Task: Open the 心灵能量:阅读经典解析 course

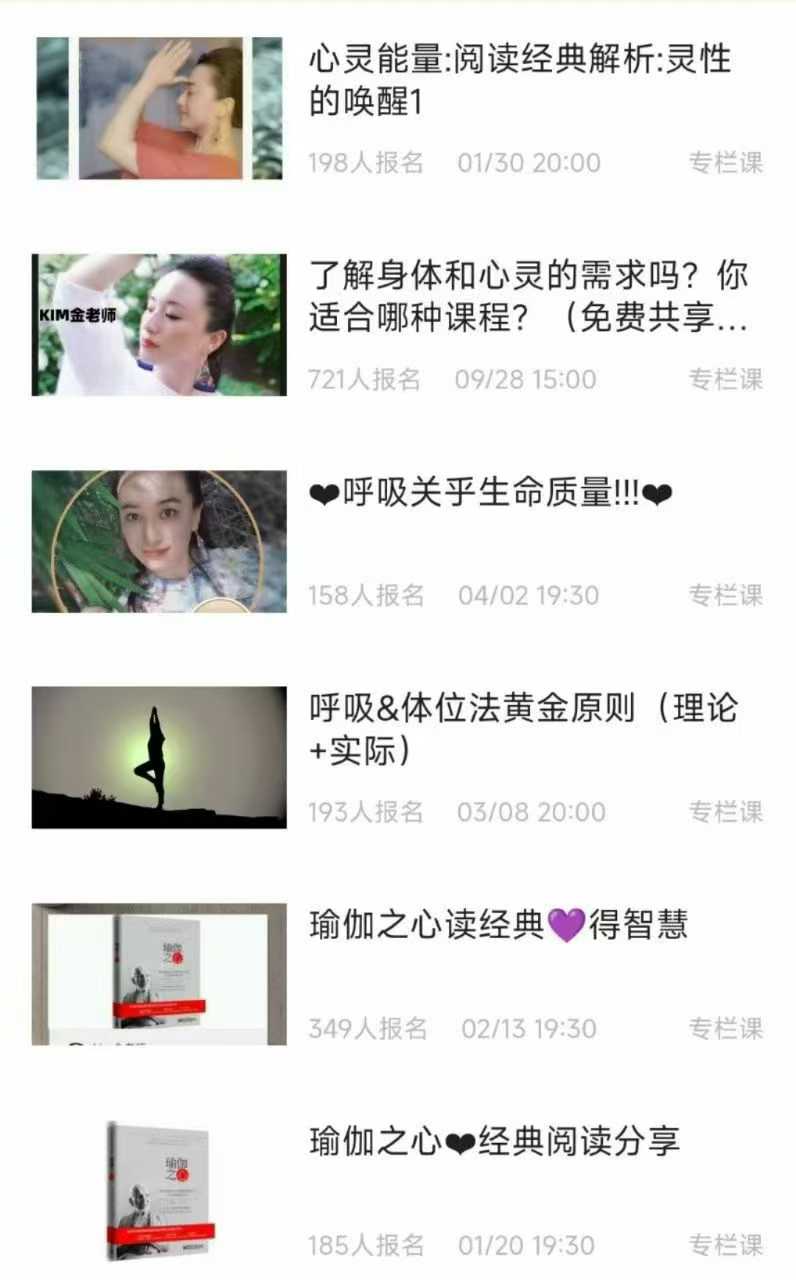Action: pos(520,80)
